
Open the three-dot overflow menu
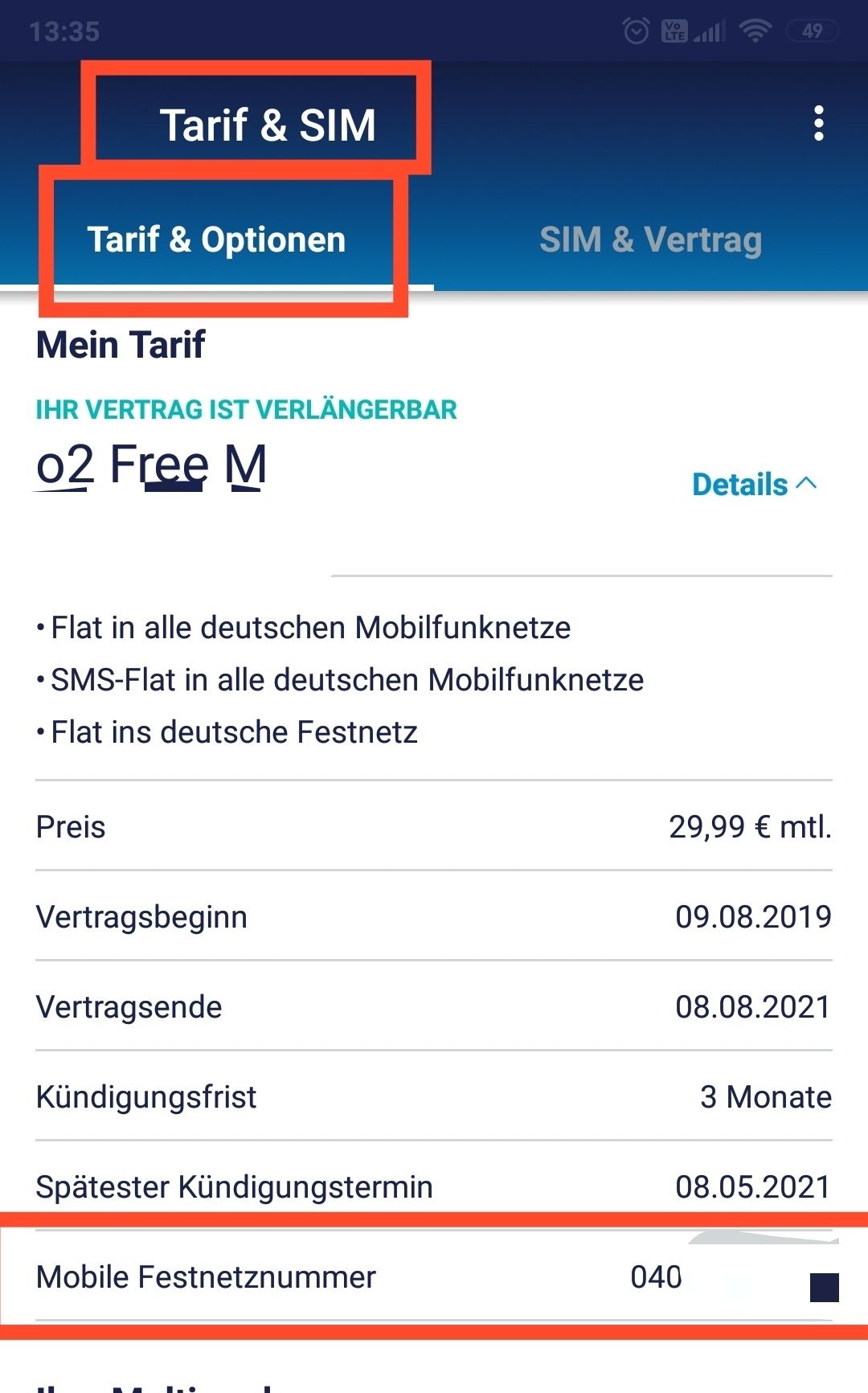click(818, 124)
